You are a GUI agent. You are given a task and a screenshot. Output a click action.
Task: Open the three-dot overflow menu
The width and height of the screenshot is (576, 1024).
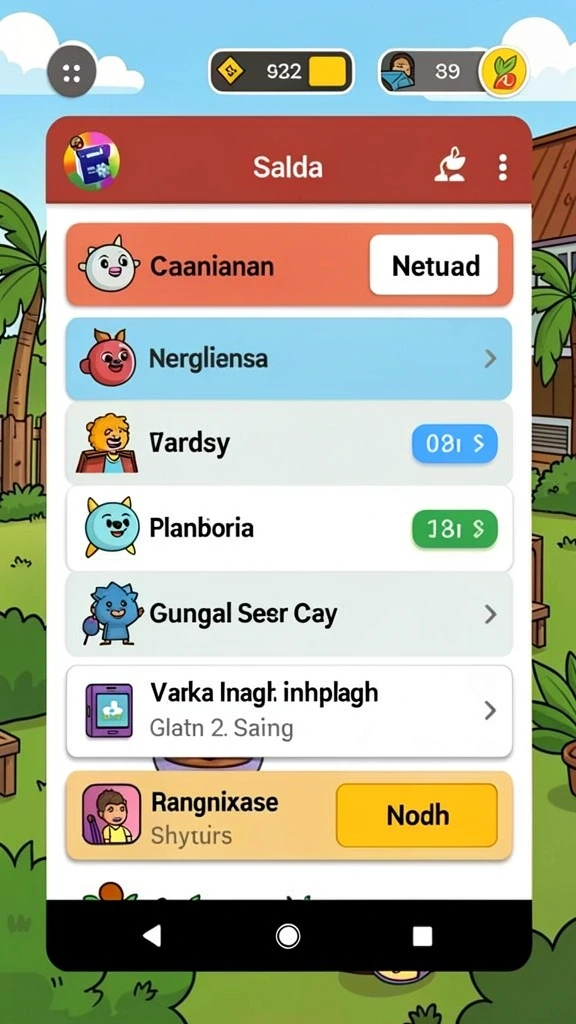[x=502, y=168]
